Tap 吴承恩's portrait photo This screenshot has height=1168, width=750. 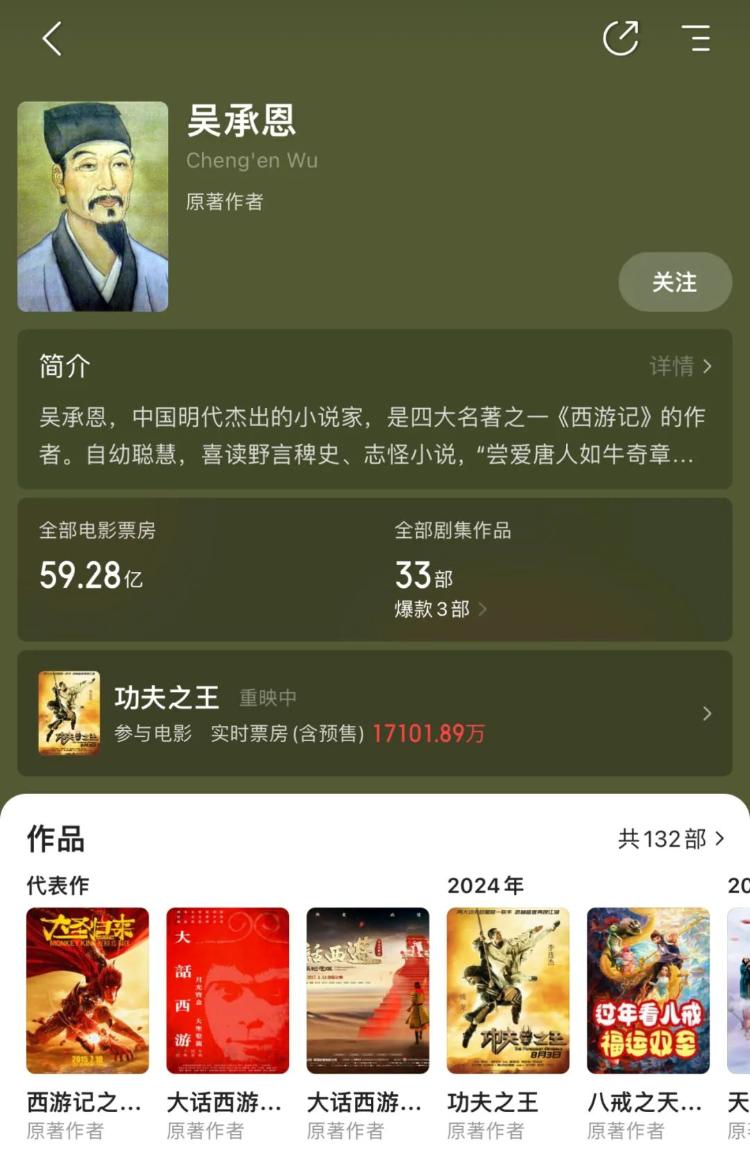click(x=93, y=206)
